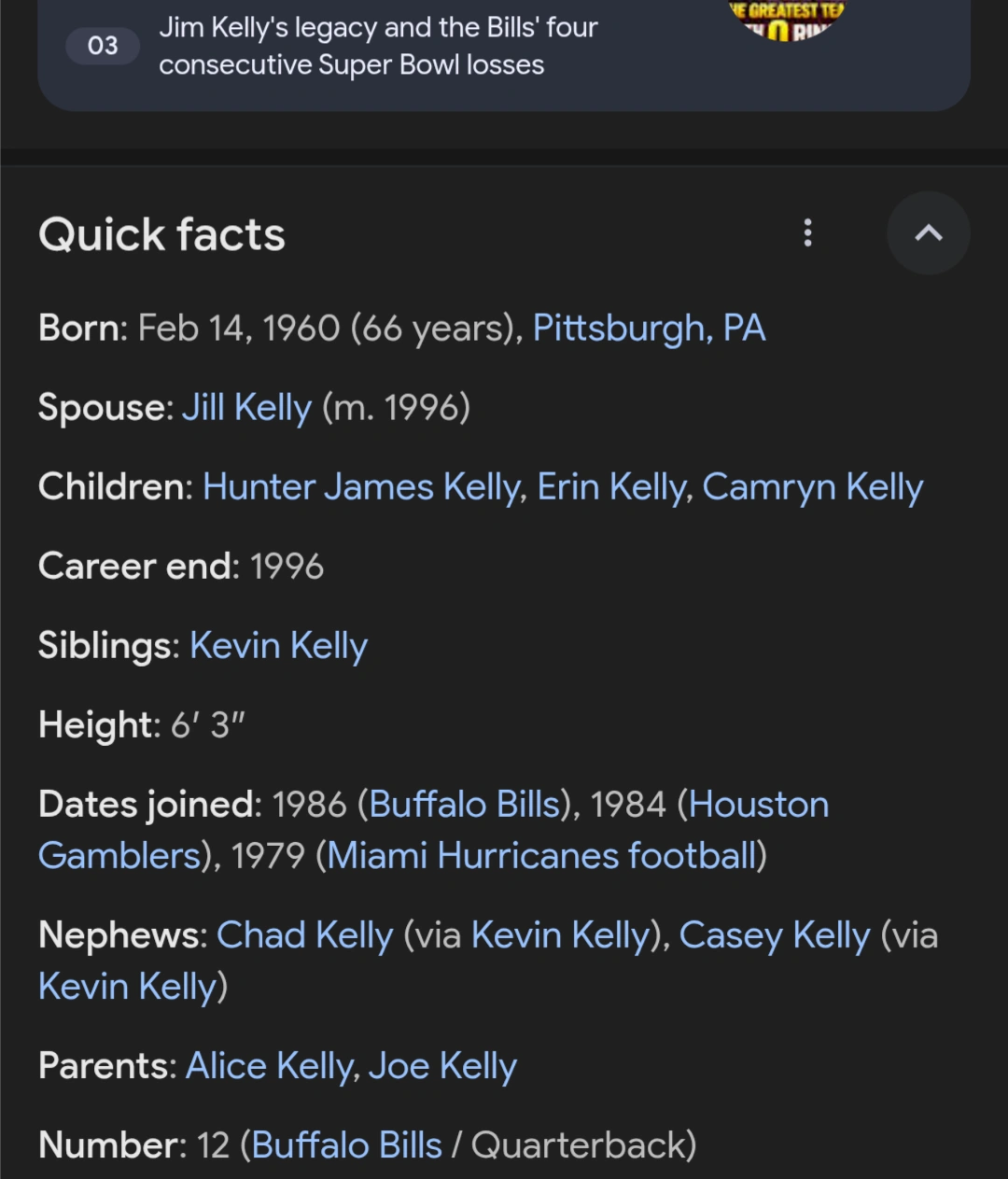
Task: Open the Camryn Kelly link
Action: (812, 487)
